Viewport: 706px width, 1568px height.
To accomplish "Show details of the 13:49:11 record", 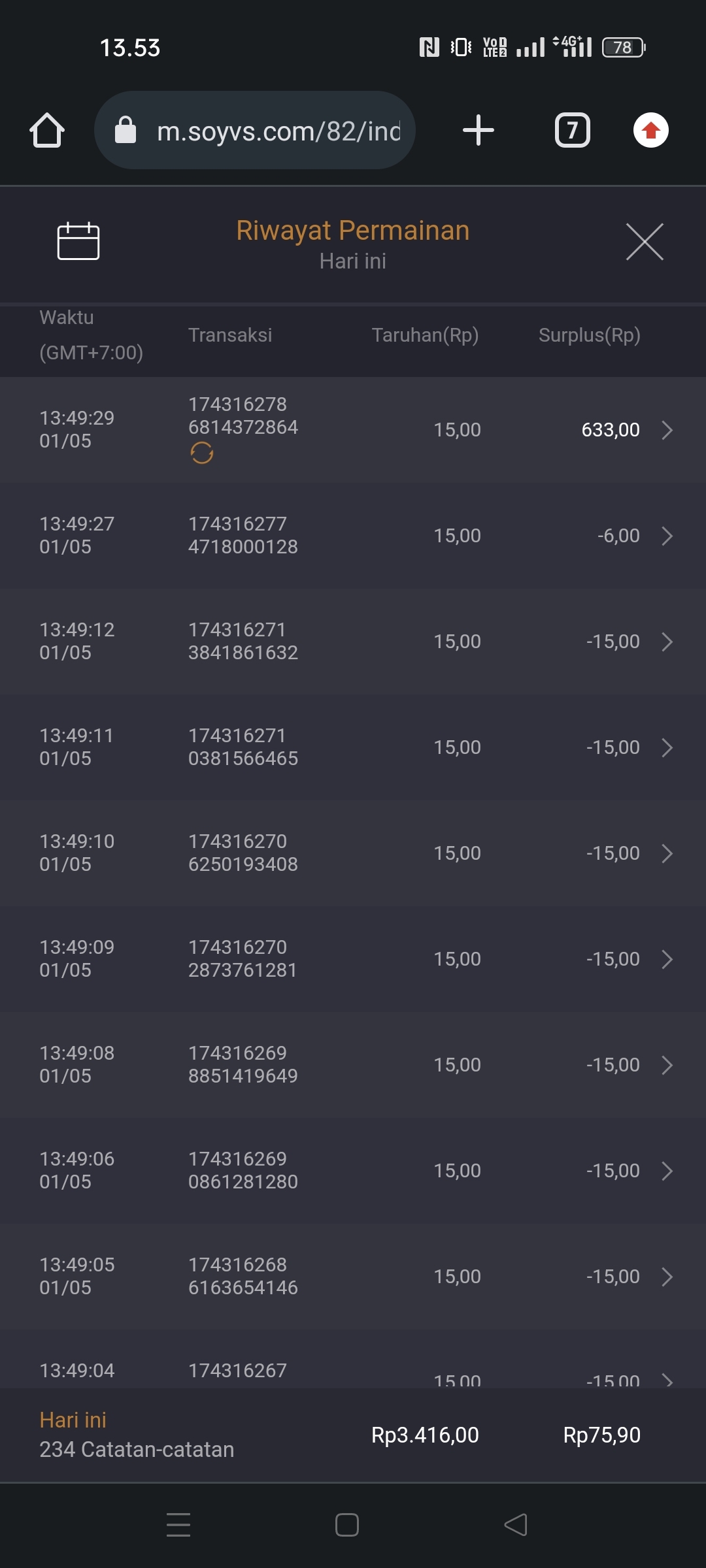I will click(667, 747).
